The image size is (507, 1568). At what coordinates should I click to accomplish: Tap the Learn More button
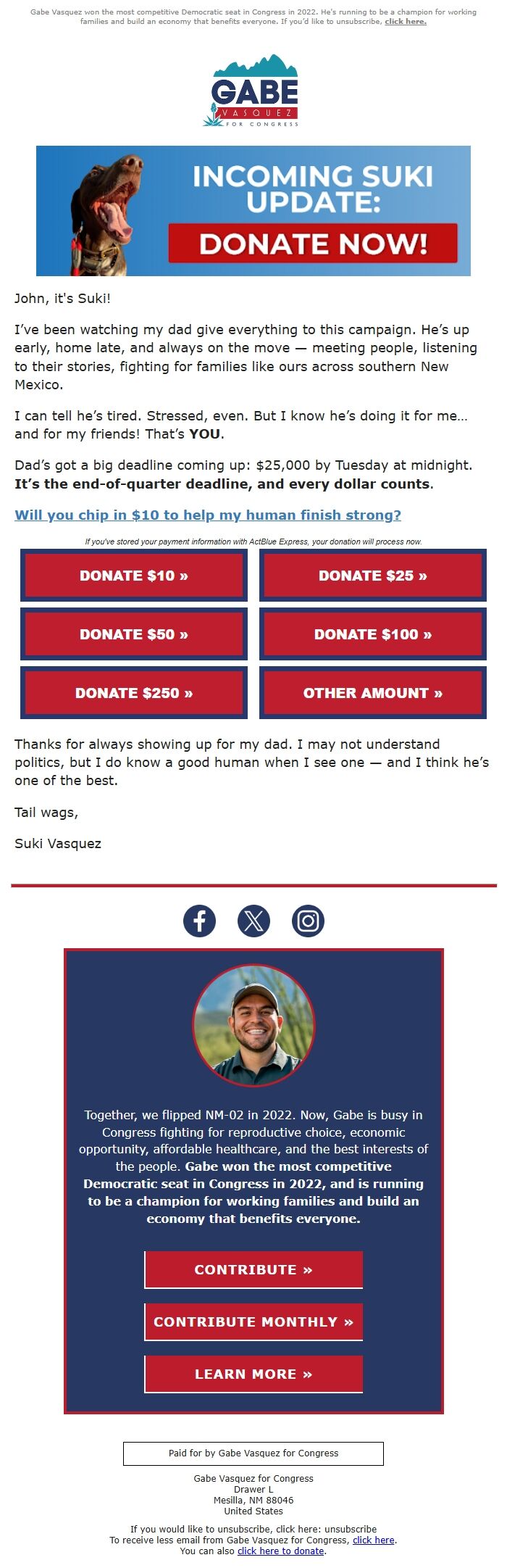(253, 1374)
